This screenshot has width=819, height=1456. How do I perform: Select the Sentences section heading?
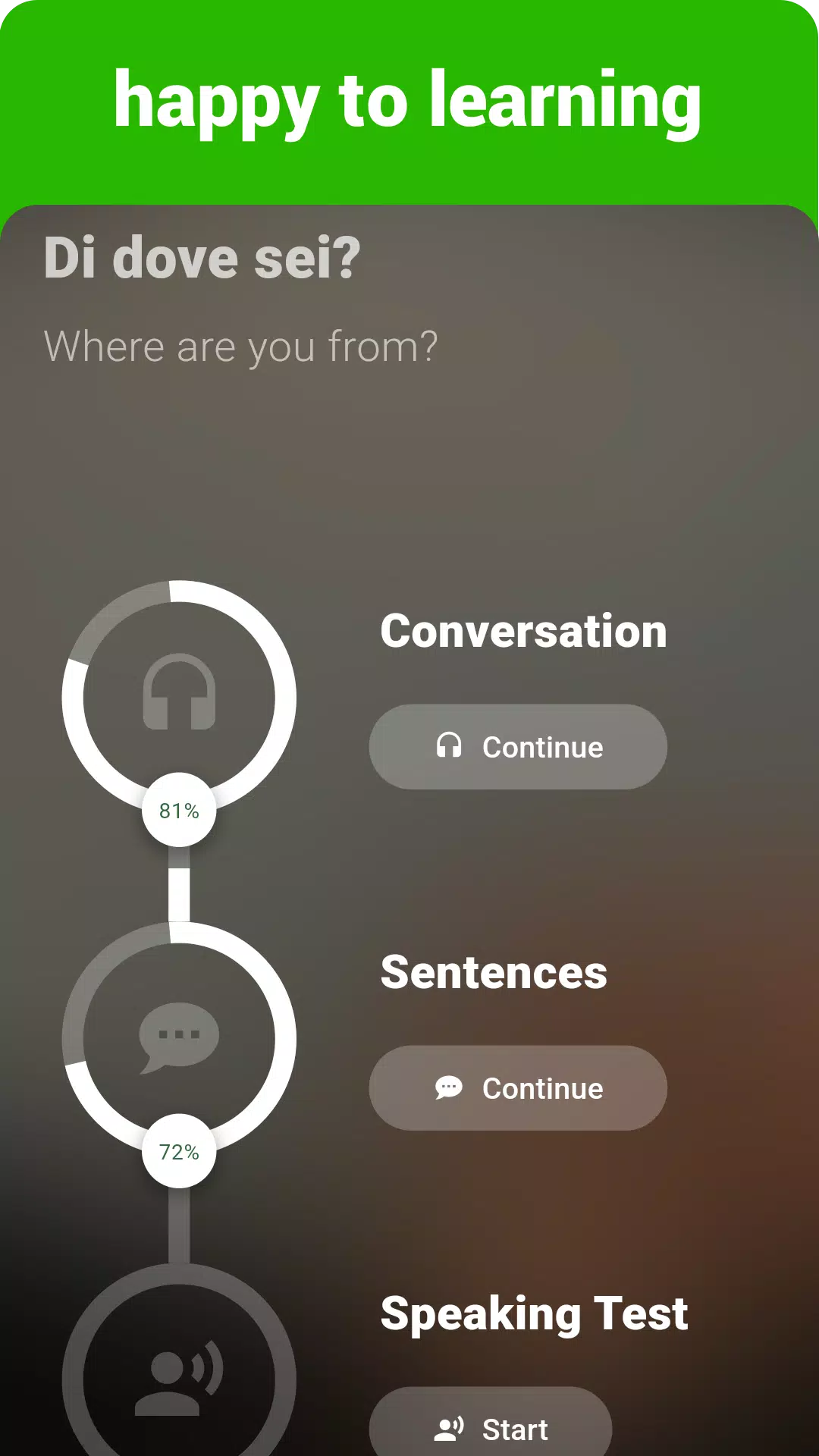494,972
